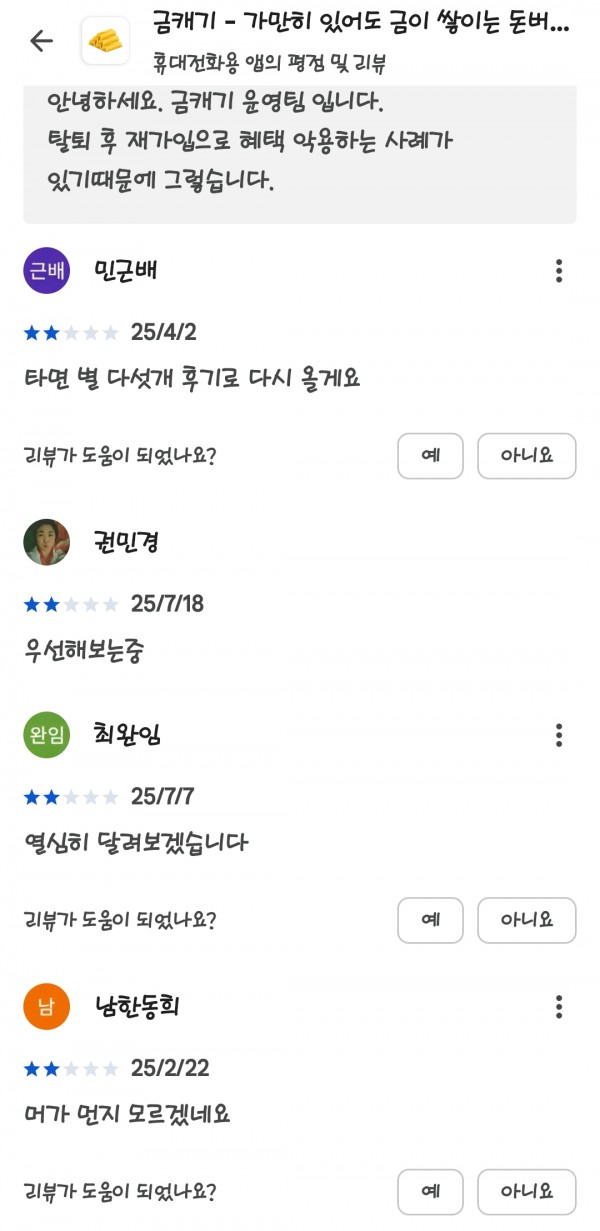Go back using the top-left arrow

click(x=41, y=40)
